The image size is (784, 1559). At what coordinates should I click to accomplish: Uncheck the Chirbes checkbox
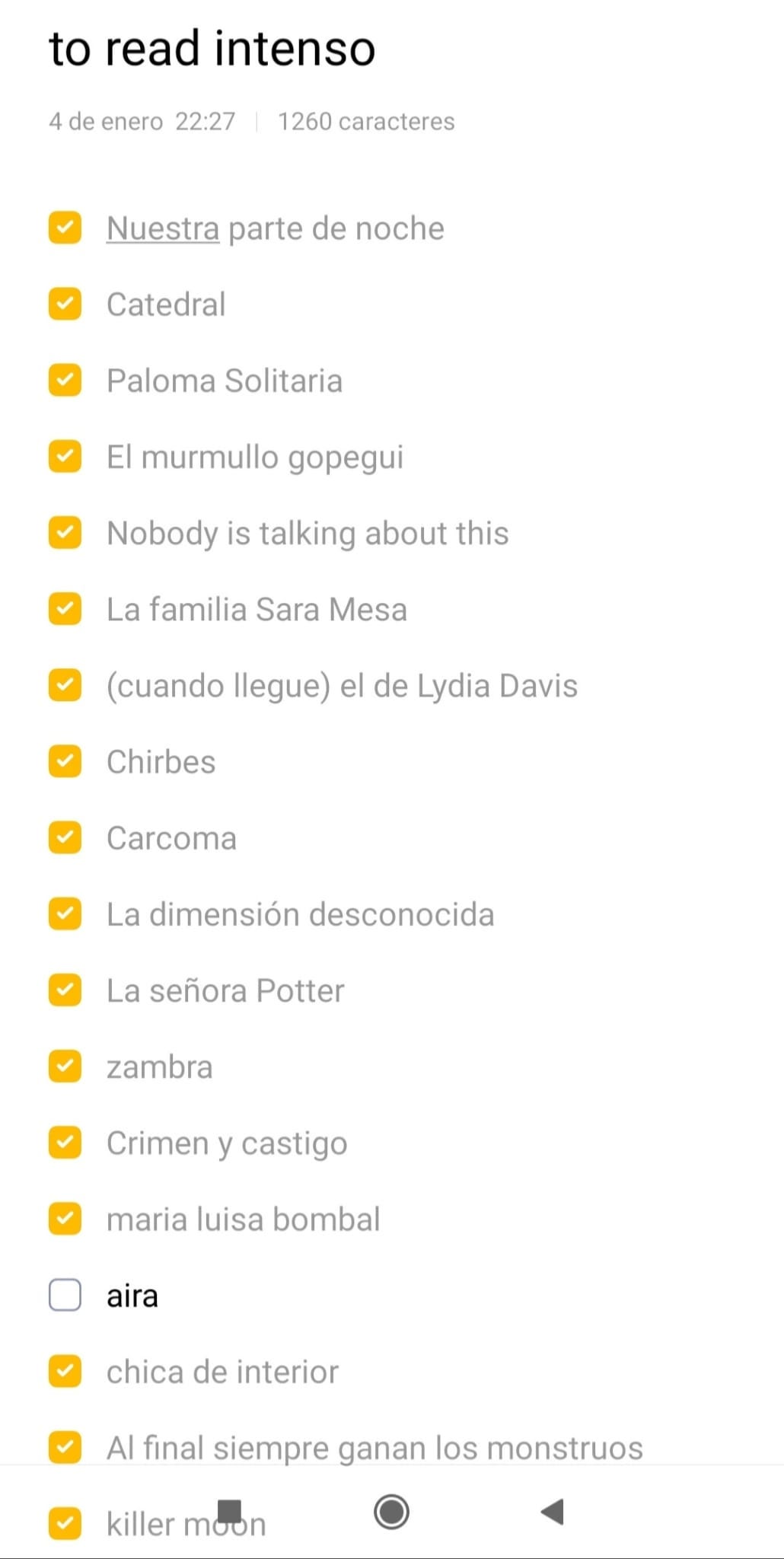click(65, 760)
